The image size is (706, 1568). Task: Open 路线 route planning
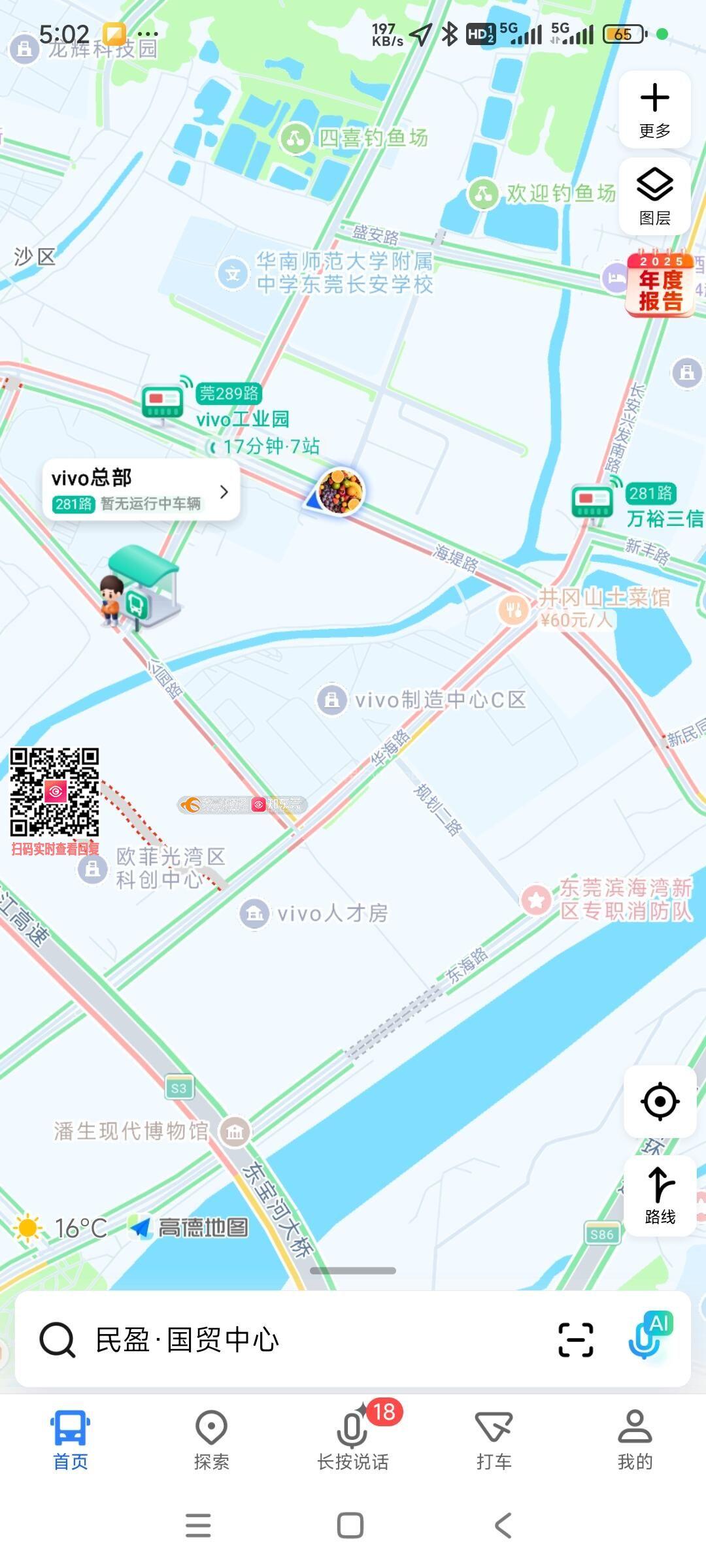(660, 1196)
